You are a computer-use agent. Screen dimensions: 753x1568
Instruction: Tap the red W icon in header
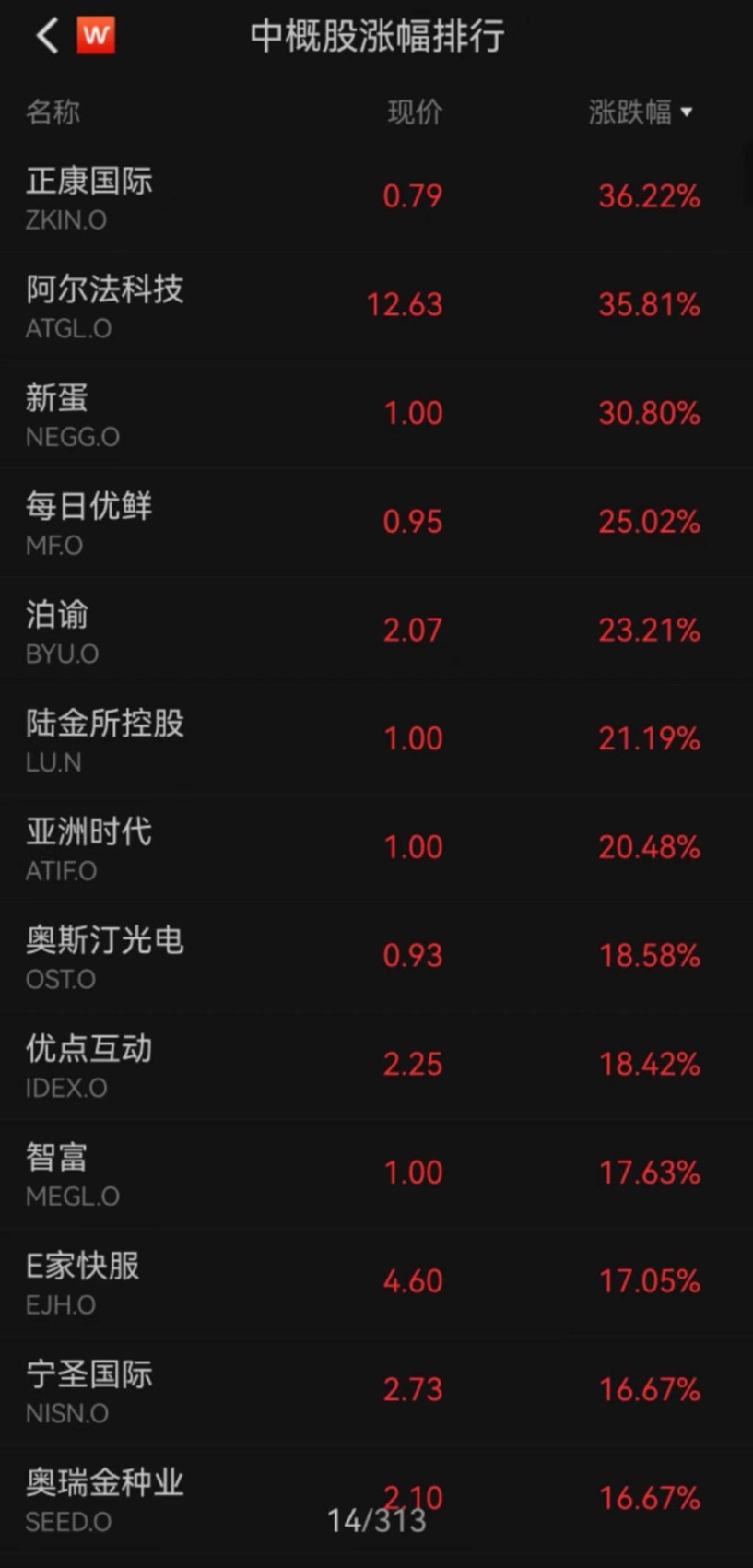[x=97, y=35]
